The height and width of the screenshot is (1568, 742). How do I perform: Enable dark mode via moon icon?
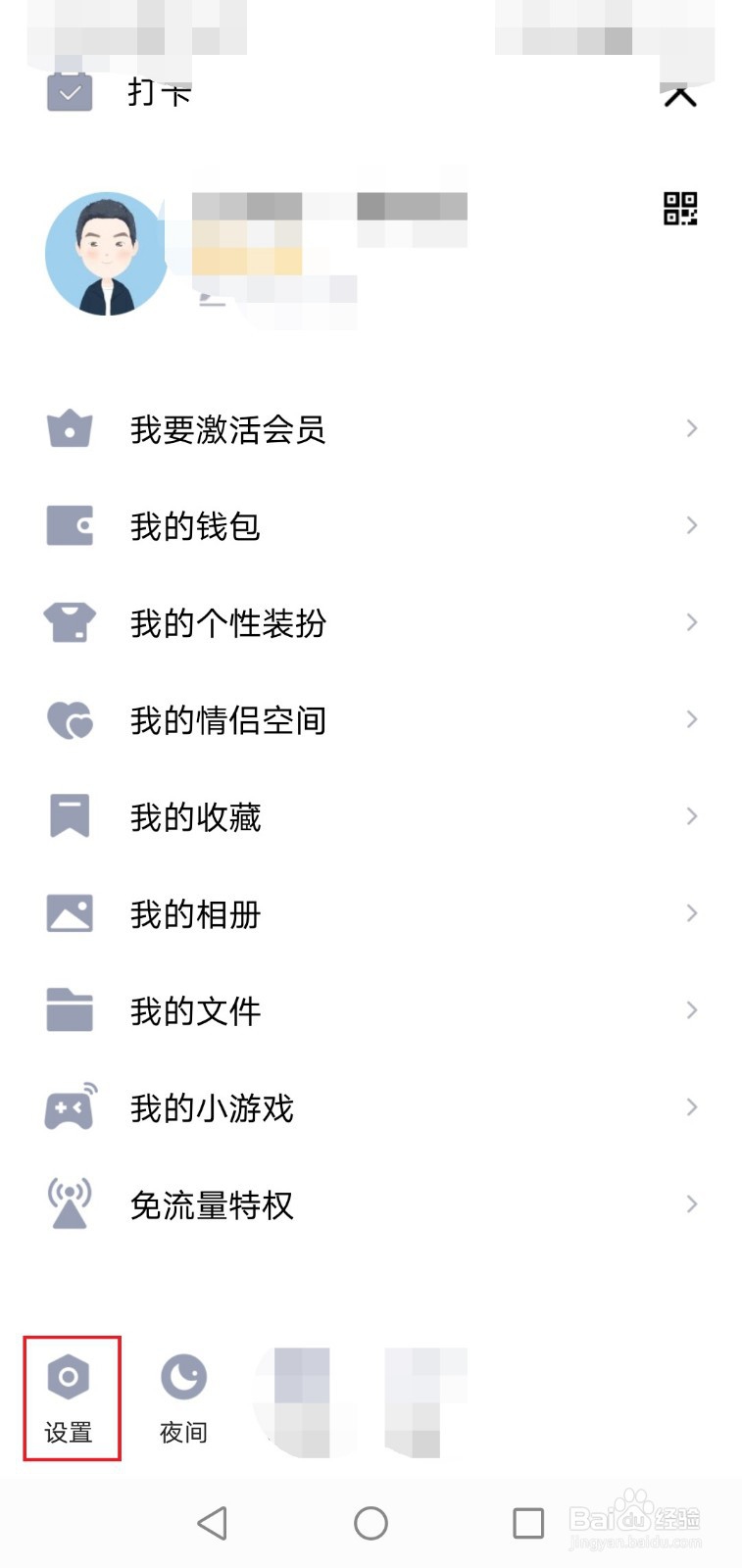(x=182, y=1377)
